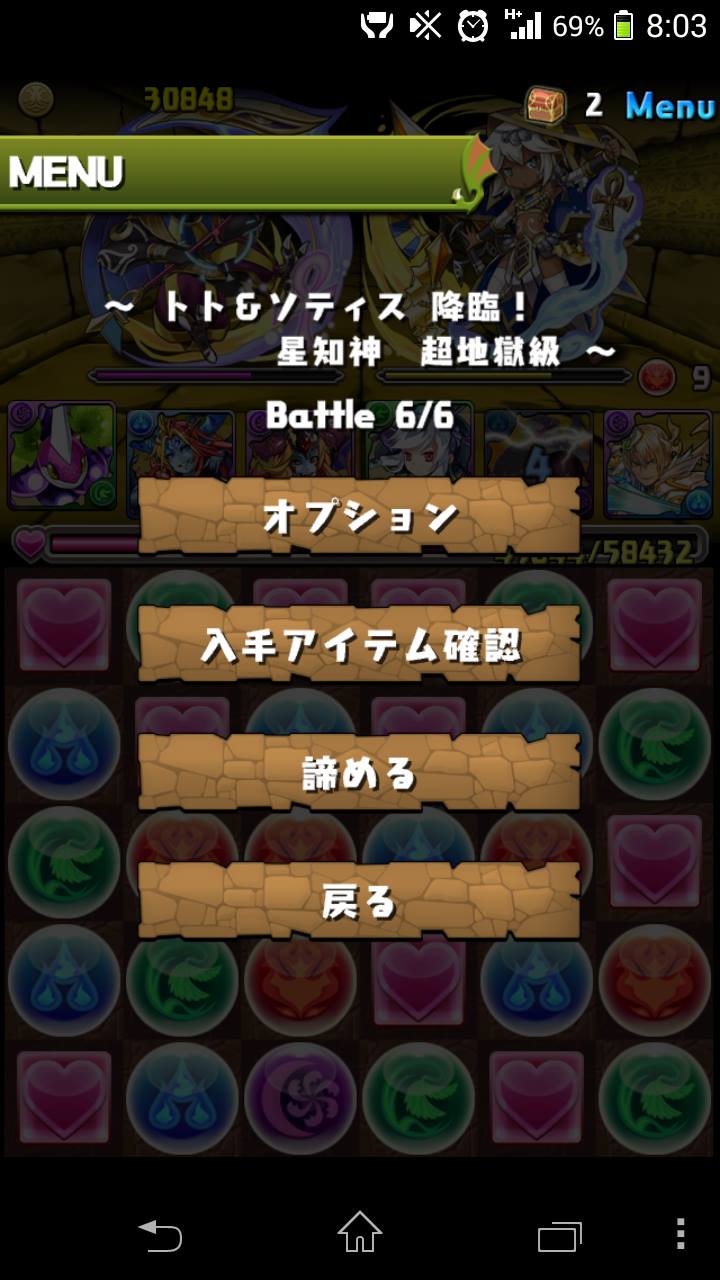Screen dimensions: 720x1280
Task: Open the オプション settings button
Action: click(x=359, y=516)
